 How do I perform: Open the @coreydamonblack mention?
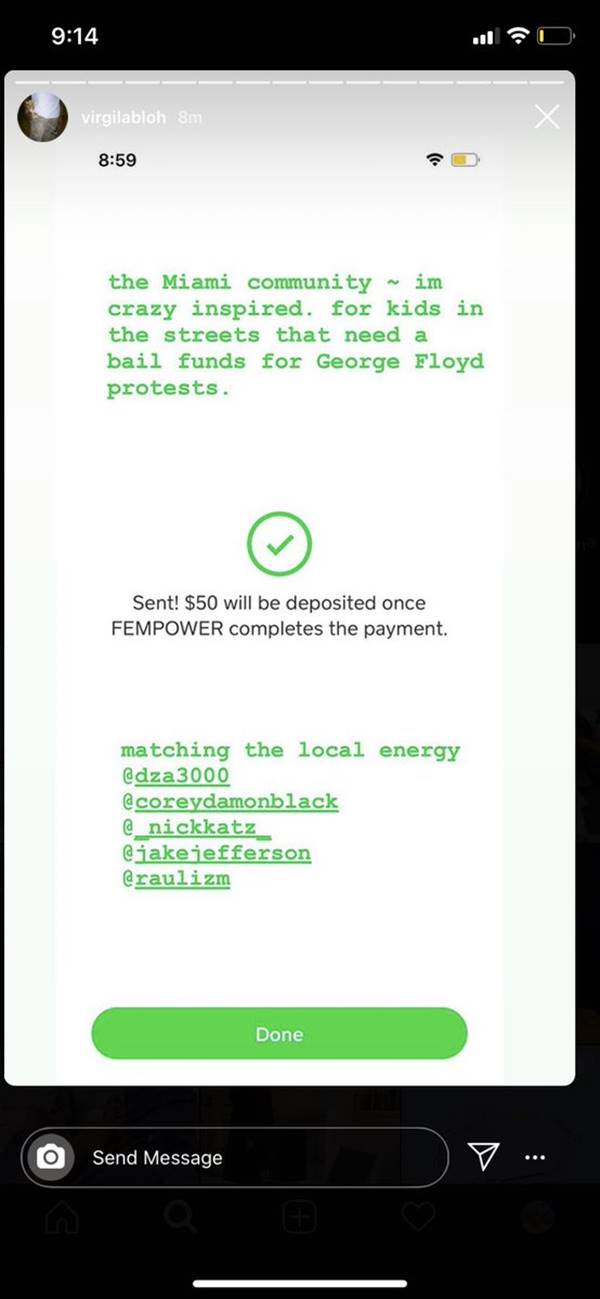[x=230, y=802]
